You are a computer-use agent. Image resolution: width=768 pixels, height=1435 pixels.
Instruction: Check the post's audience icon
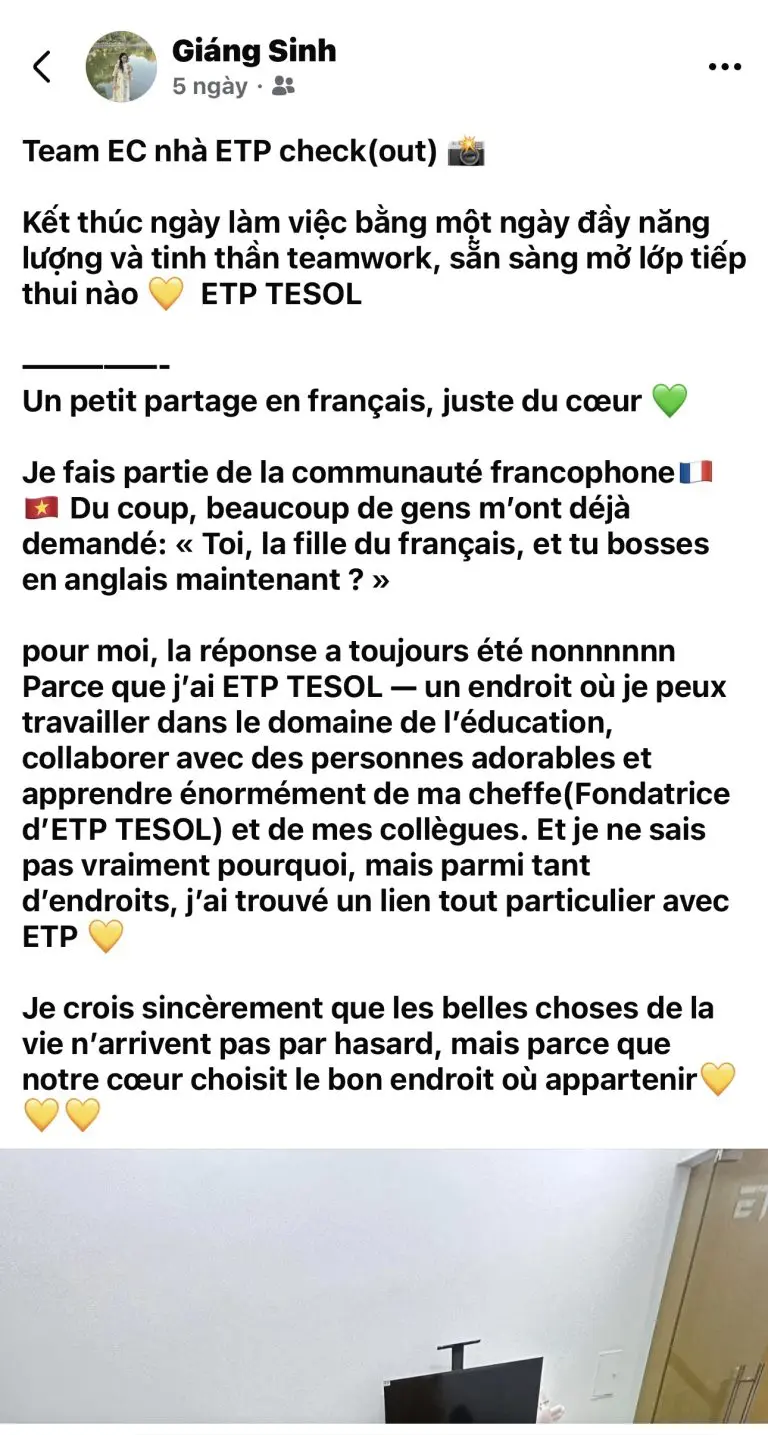coord(283,87)
